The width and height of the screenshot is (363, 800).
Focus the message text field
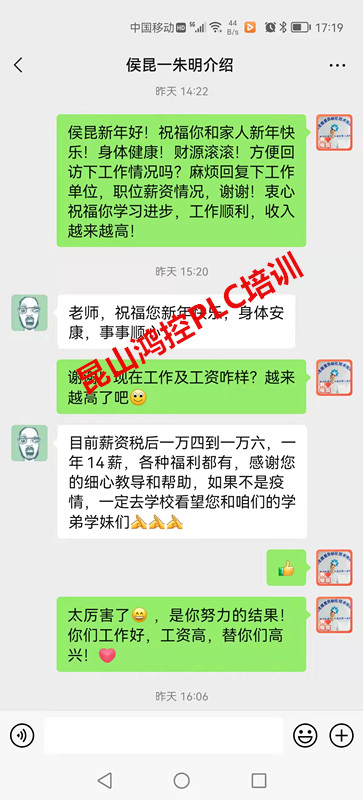click(x=163, y=736)
